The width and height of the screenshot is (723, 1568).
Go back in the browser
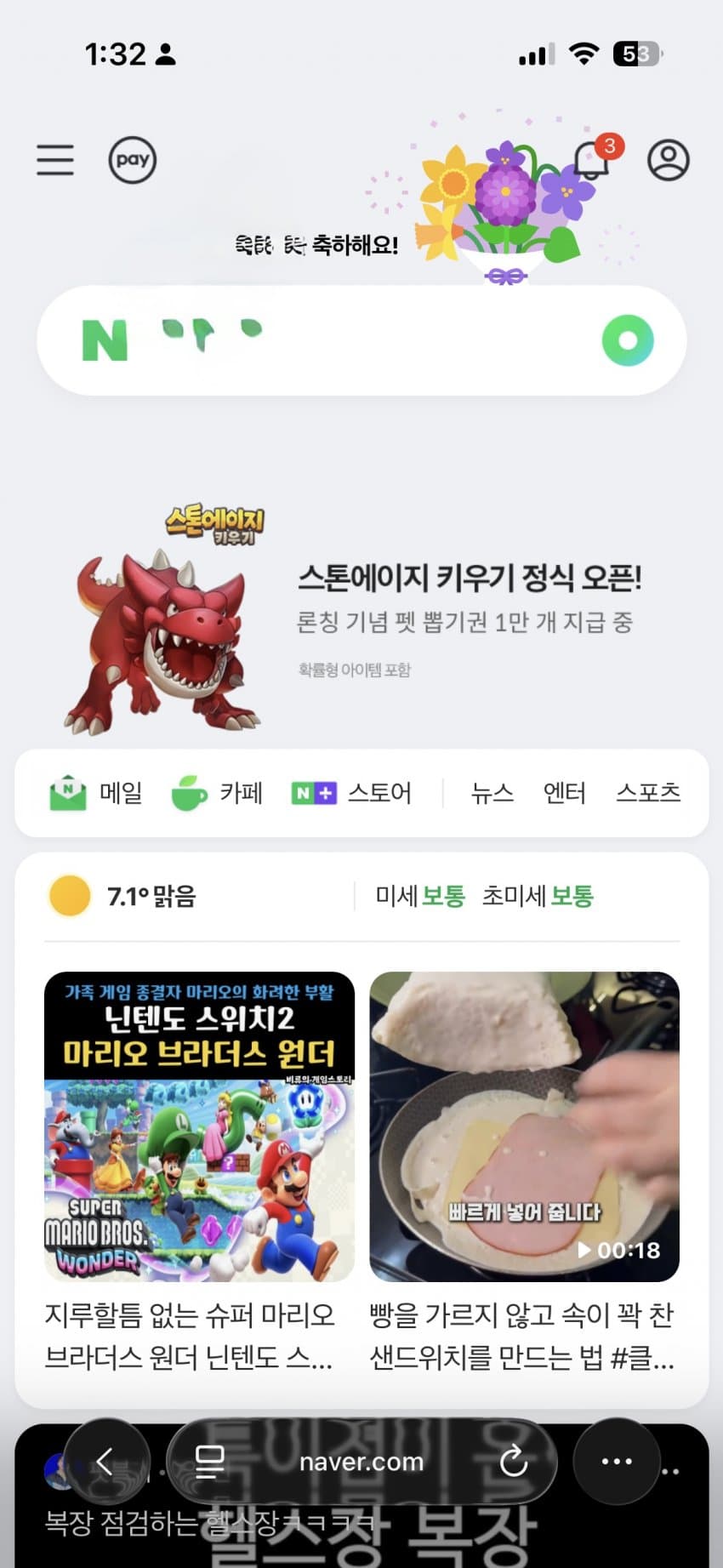point(105,1462)
